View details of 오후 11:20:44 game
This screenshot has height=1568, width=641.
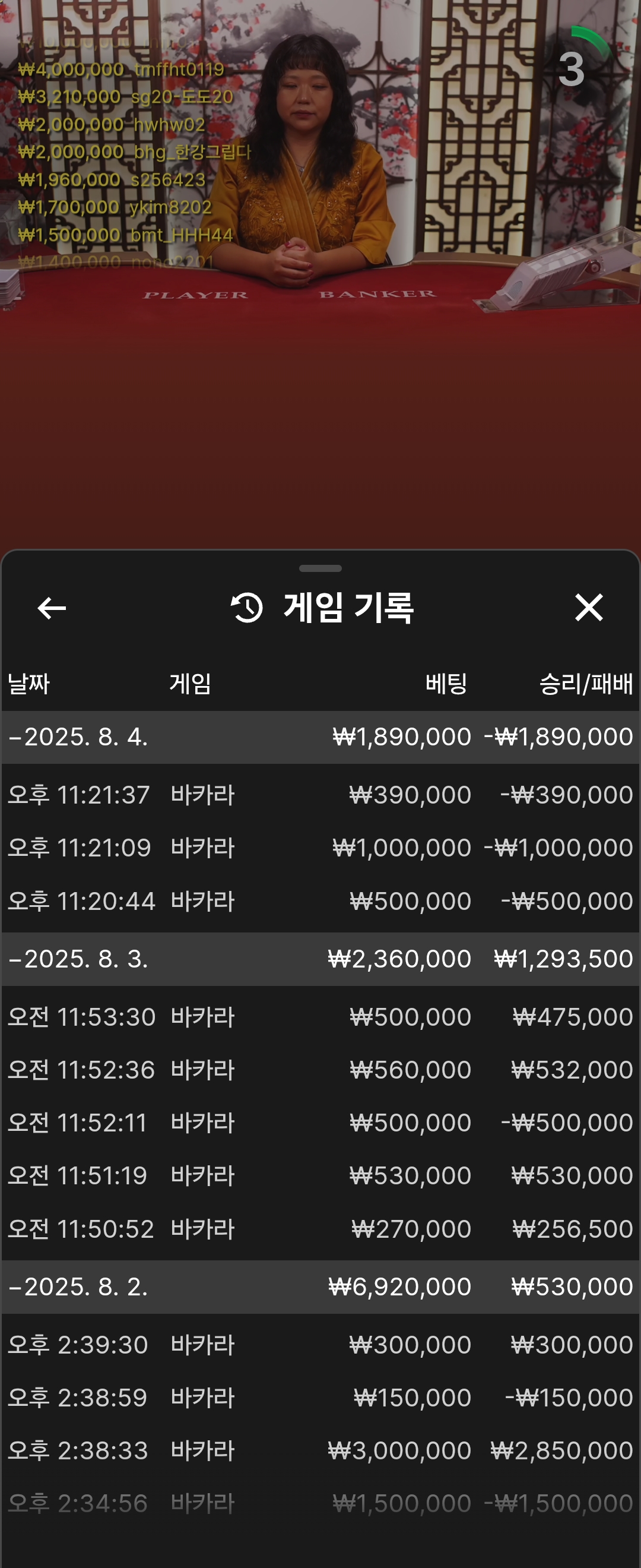pyautogui.click(x=320, y=901)
